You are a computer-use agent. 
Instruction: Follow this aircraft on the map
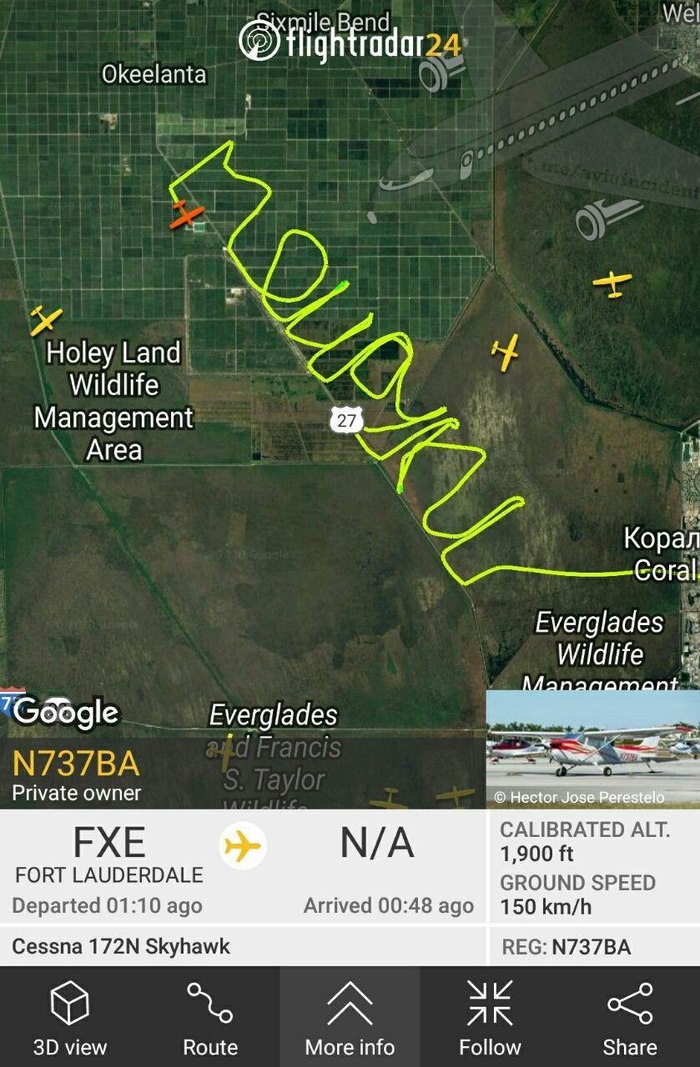[489, 1017]
